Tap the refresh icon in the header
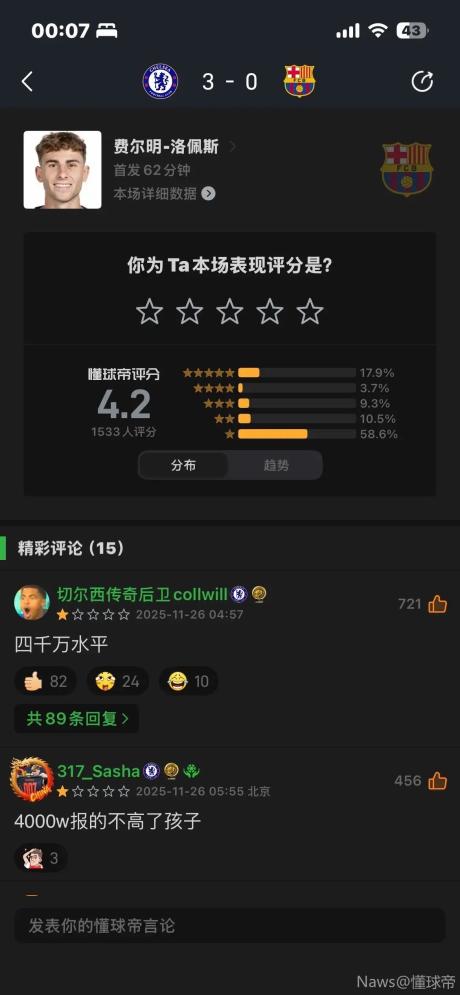The width and height of the screenshot is (460, 995). pos(422,82)
